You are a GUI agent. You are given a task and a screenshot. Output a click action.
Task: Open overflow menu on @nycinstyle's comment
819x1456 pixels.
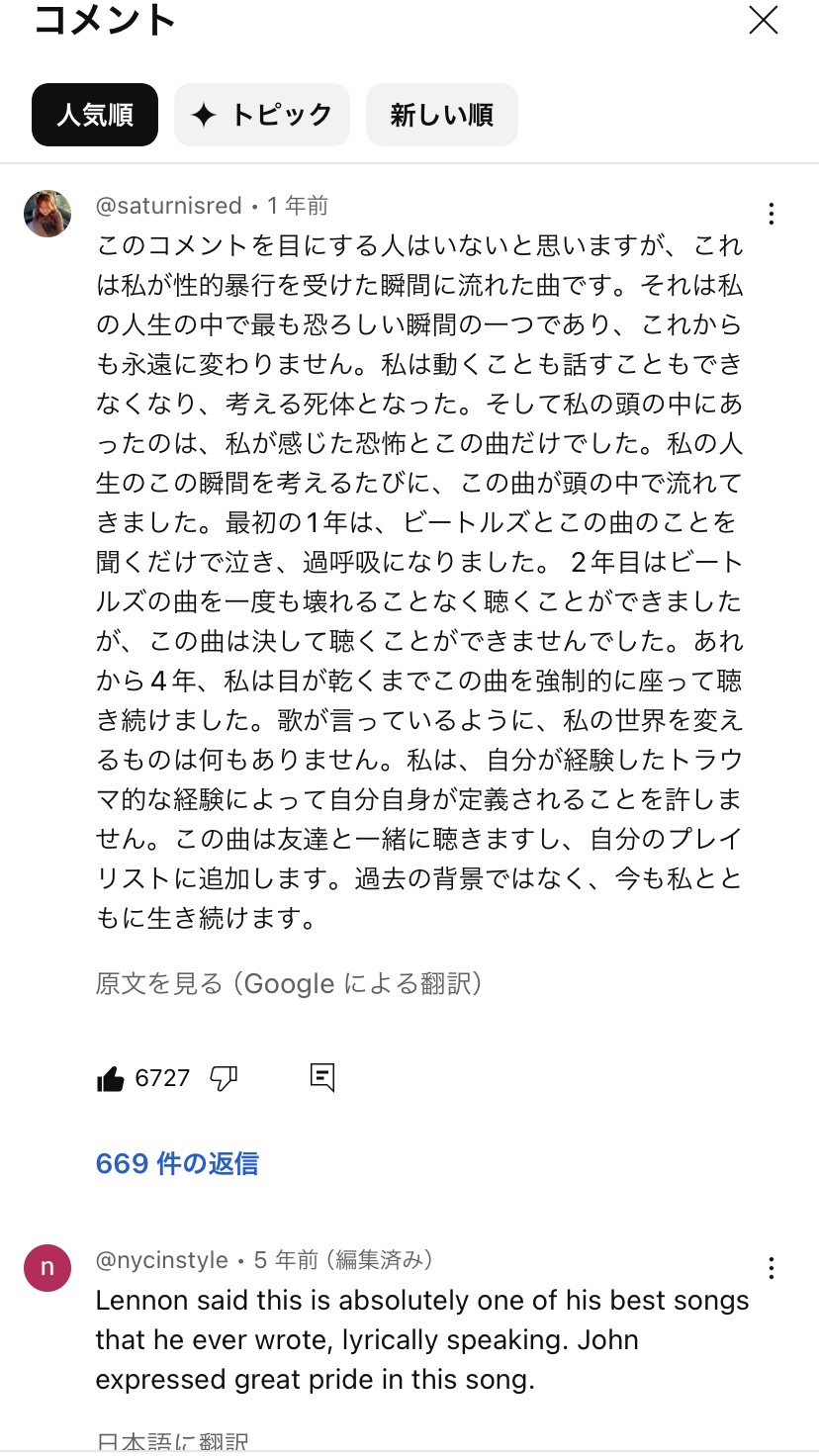pyautogui.click(x=771, y=1268)
